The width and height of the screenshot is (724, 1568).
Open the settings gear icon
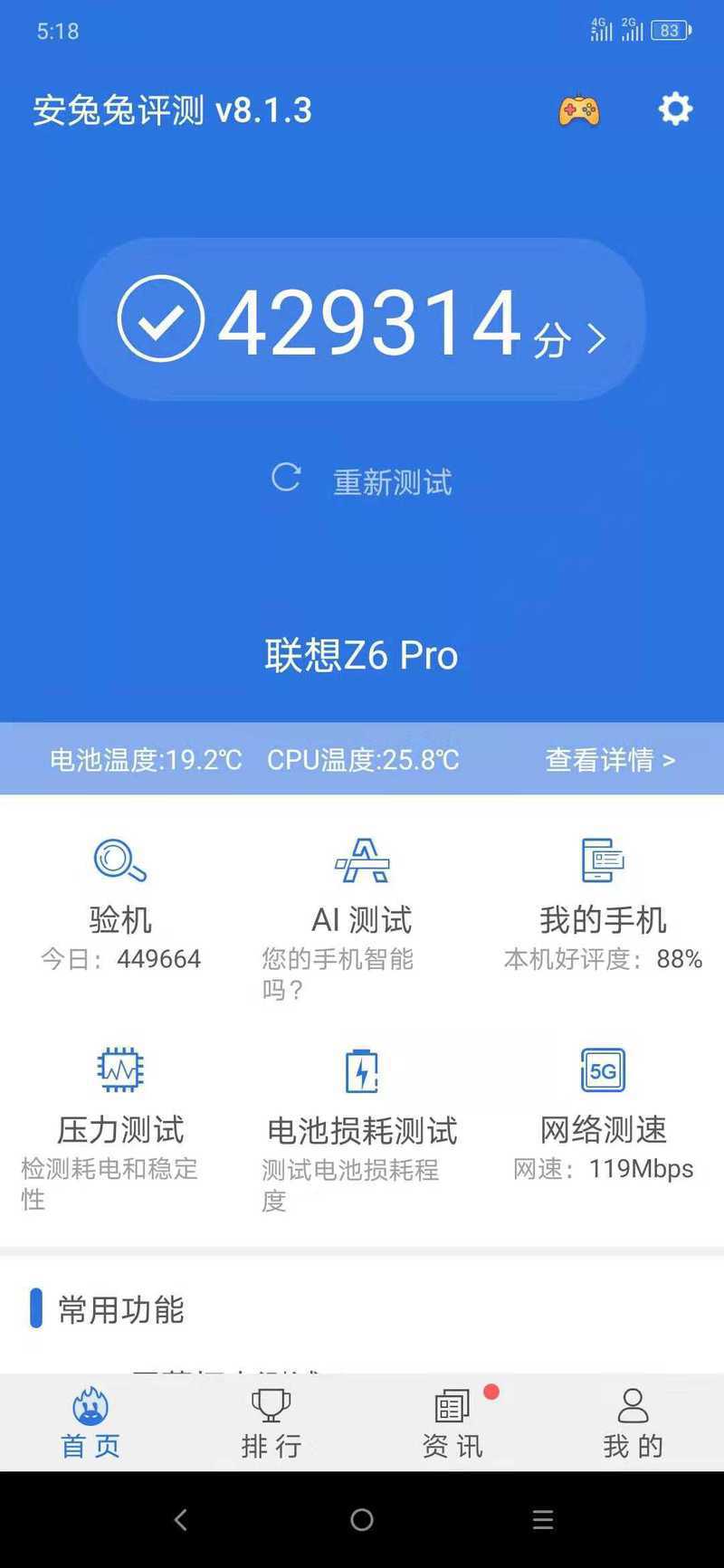pyautogui.click(x=674, y=109)
